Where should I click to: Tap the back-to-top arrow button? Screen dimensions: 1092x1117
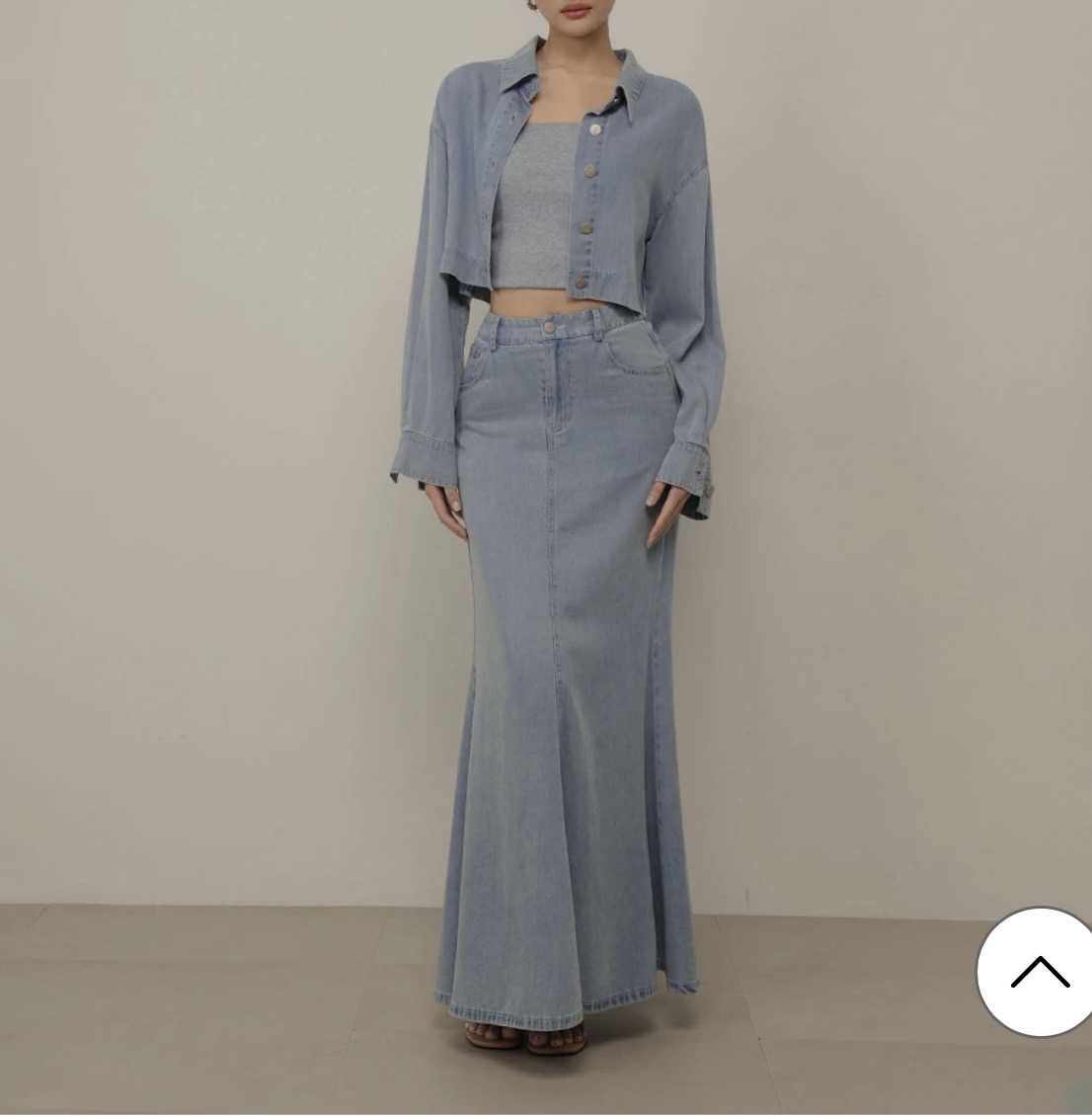coord(1039,972)
